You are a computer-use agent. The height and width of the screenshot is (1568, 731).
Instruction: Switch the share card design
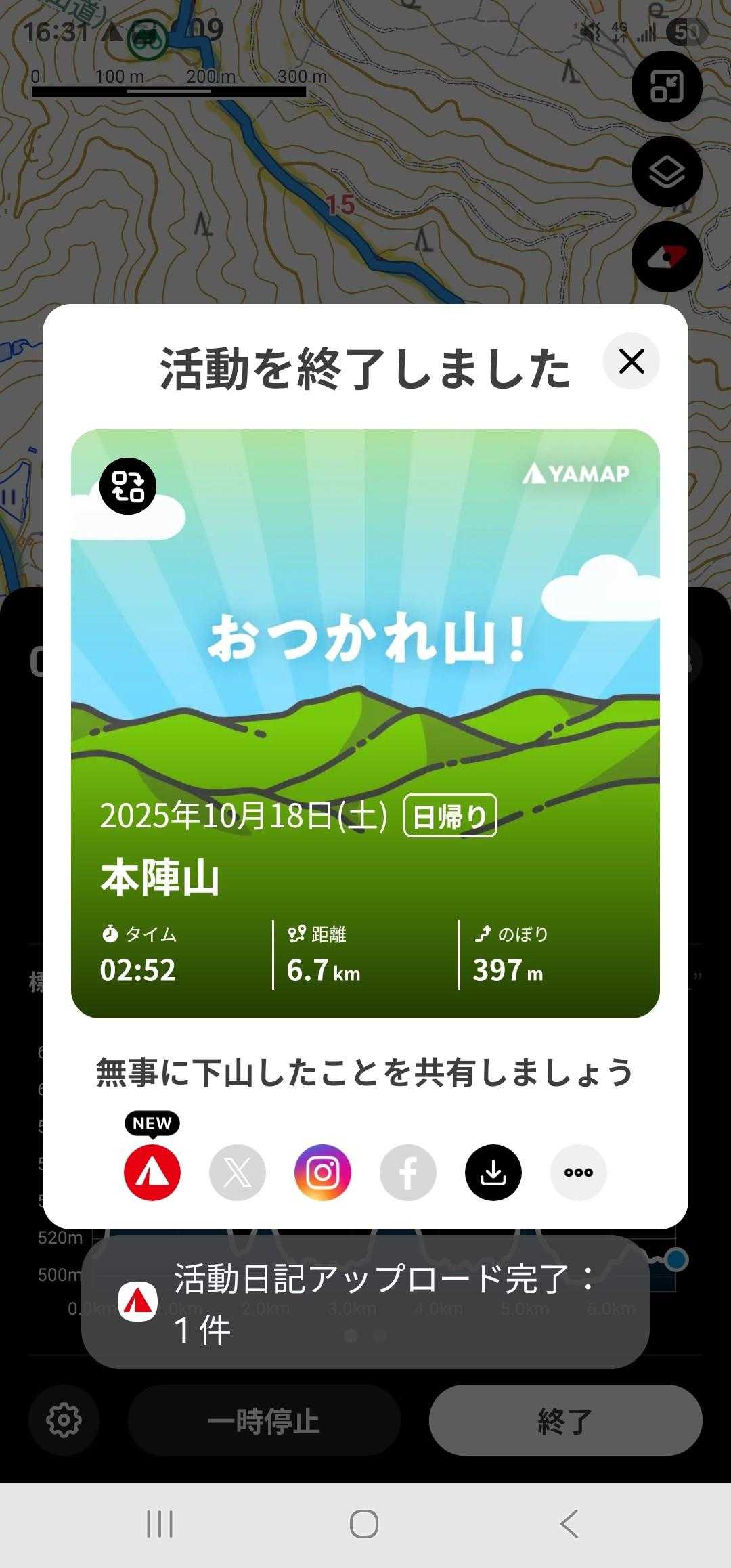pyautogui.click(x=128, y=485)
